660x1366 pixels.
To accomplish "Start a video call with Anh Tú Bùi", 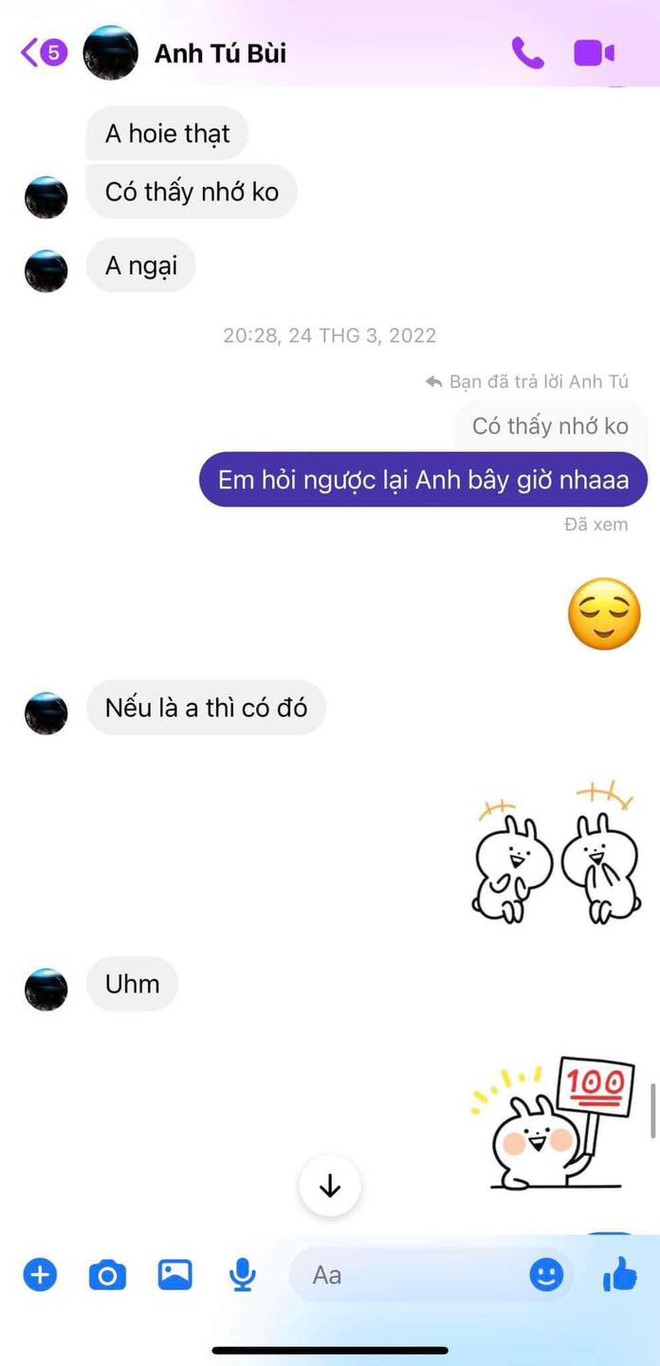I will coord(594,52).
